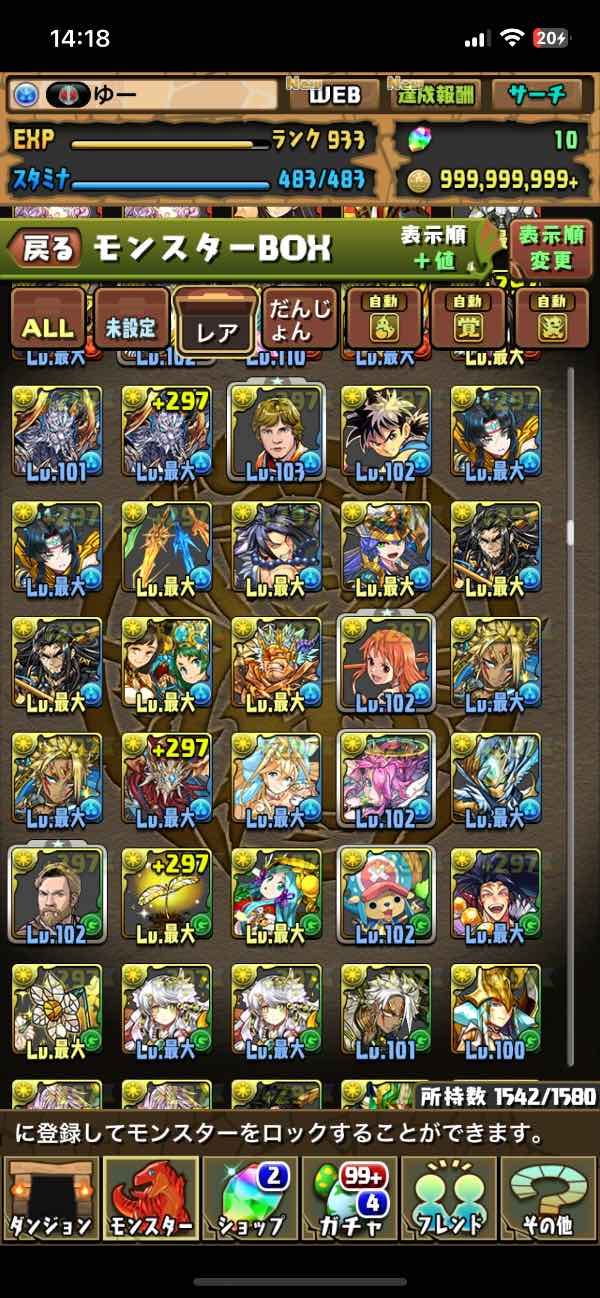Open the ショップ tab

tap(250, 1198)
